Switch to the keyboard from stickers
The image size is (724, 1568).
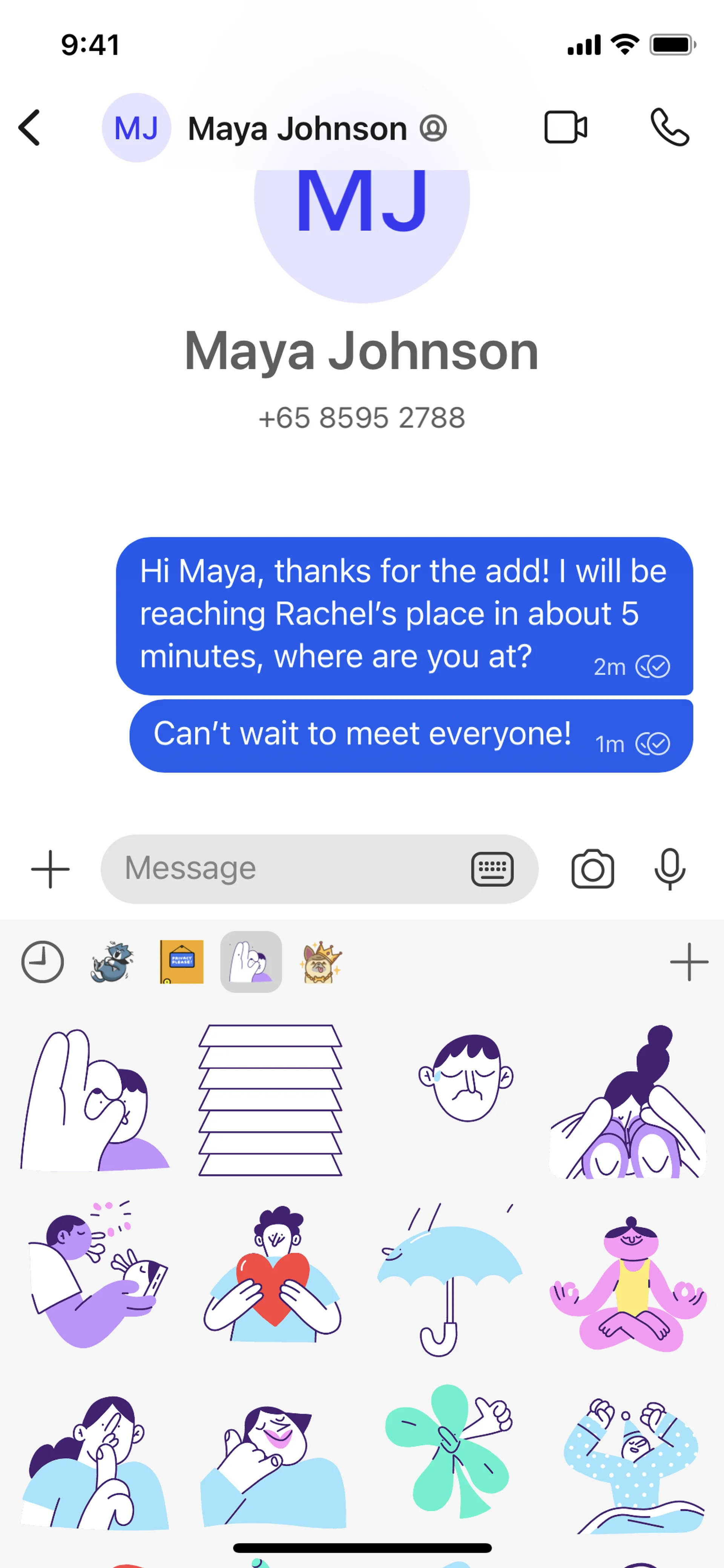click(492, 869)
